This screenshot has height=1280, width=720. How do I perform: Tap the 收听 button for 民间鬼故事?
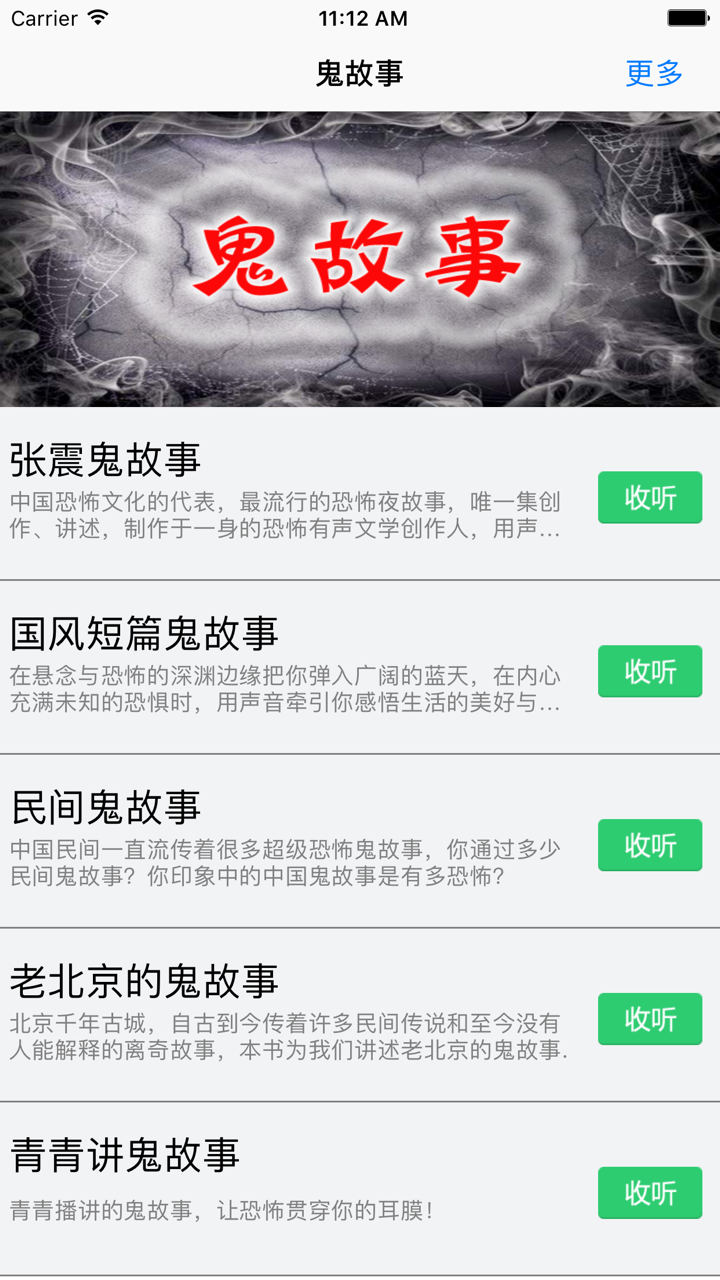[x=649, y=845]
